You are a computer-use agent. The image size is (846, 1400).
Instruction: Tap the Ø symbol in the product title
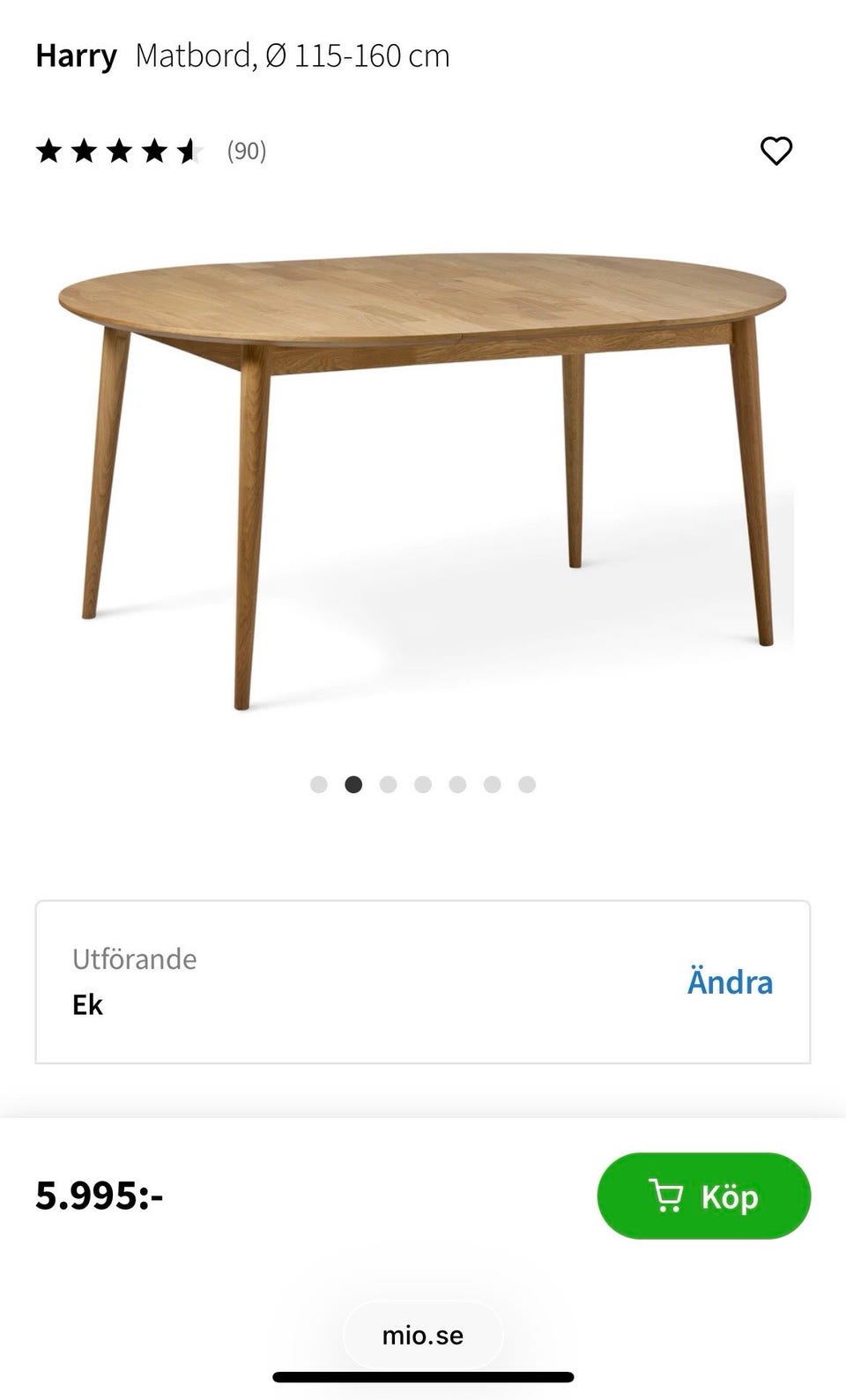[x=278, y=56]
